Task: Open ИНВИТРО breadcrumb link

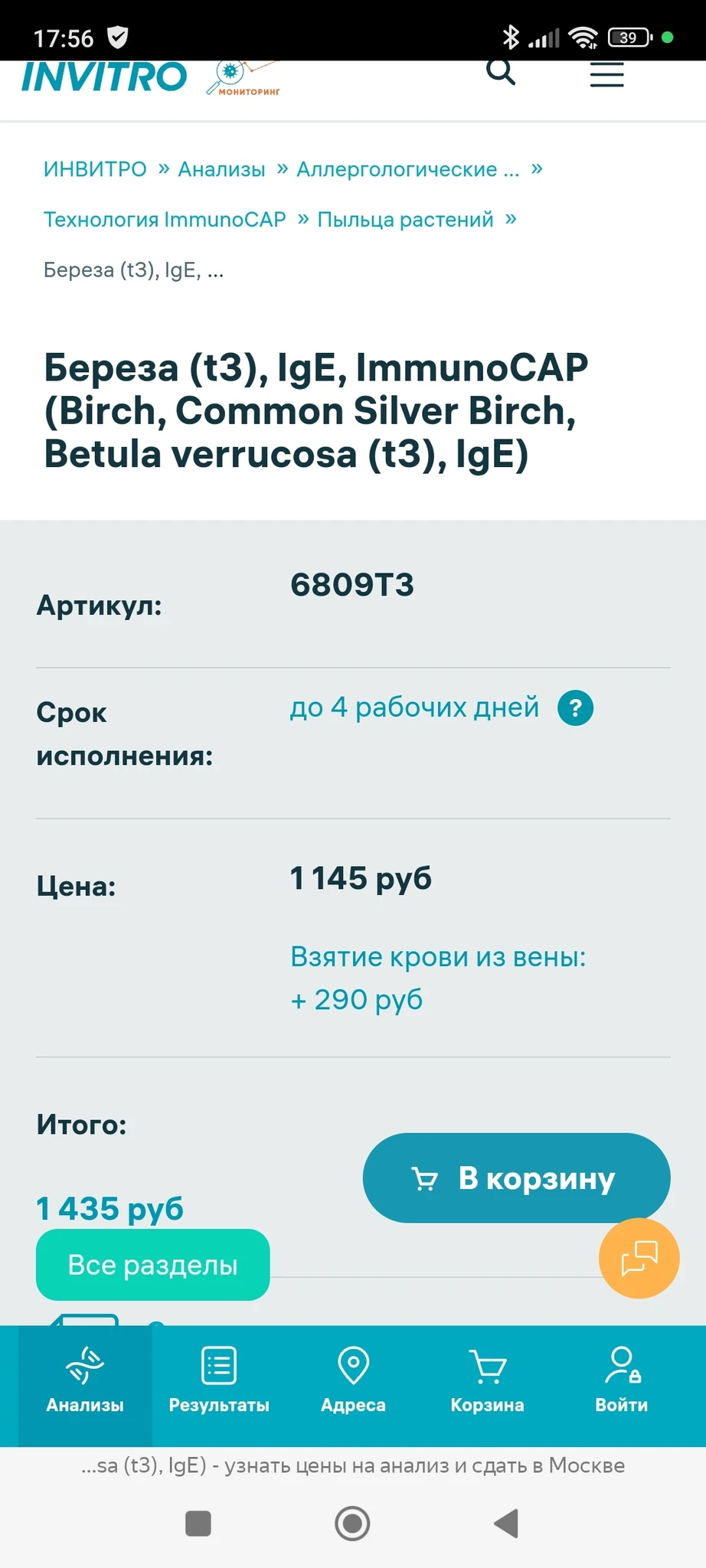Action: (95, 169)
